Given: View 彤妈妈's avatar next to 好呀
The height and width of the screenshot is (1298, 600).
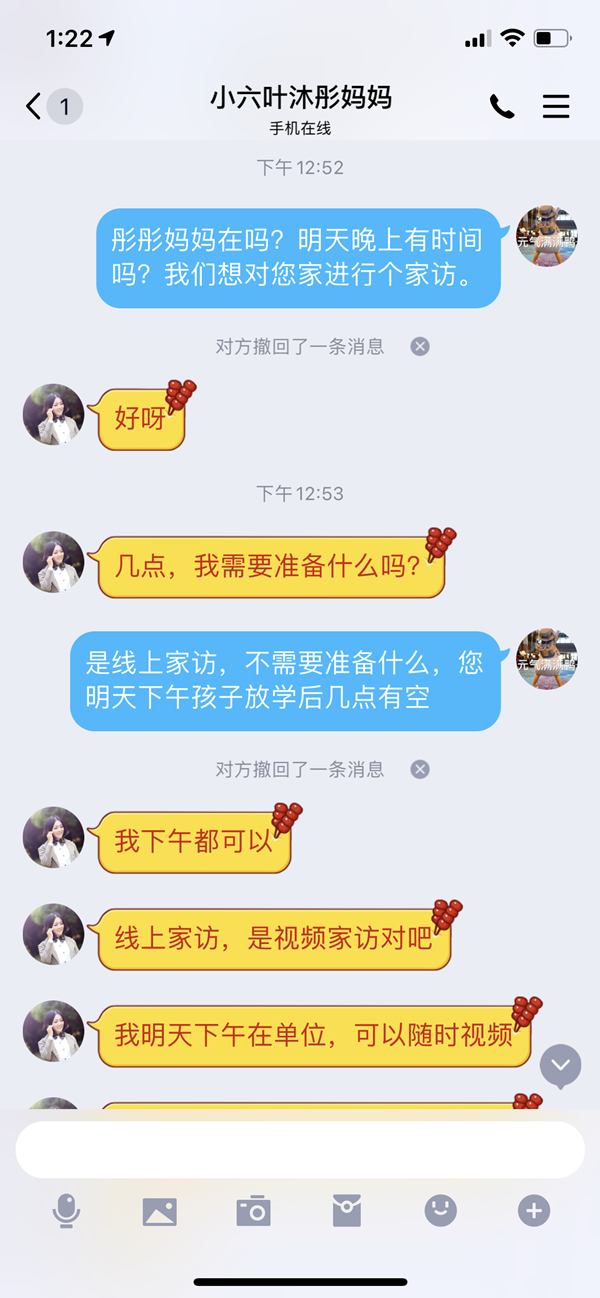Looking at the screenshot, I should pos(53,414).
